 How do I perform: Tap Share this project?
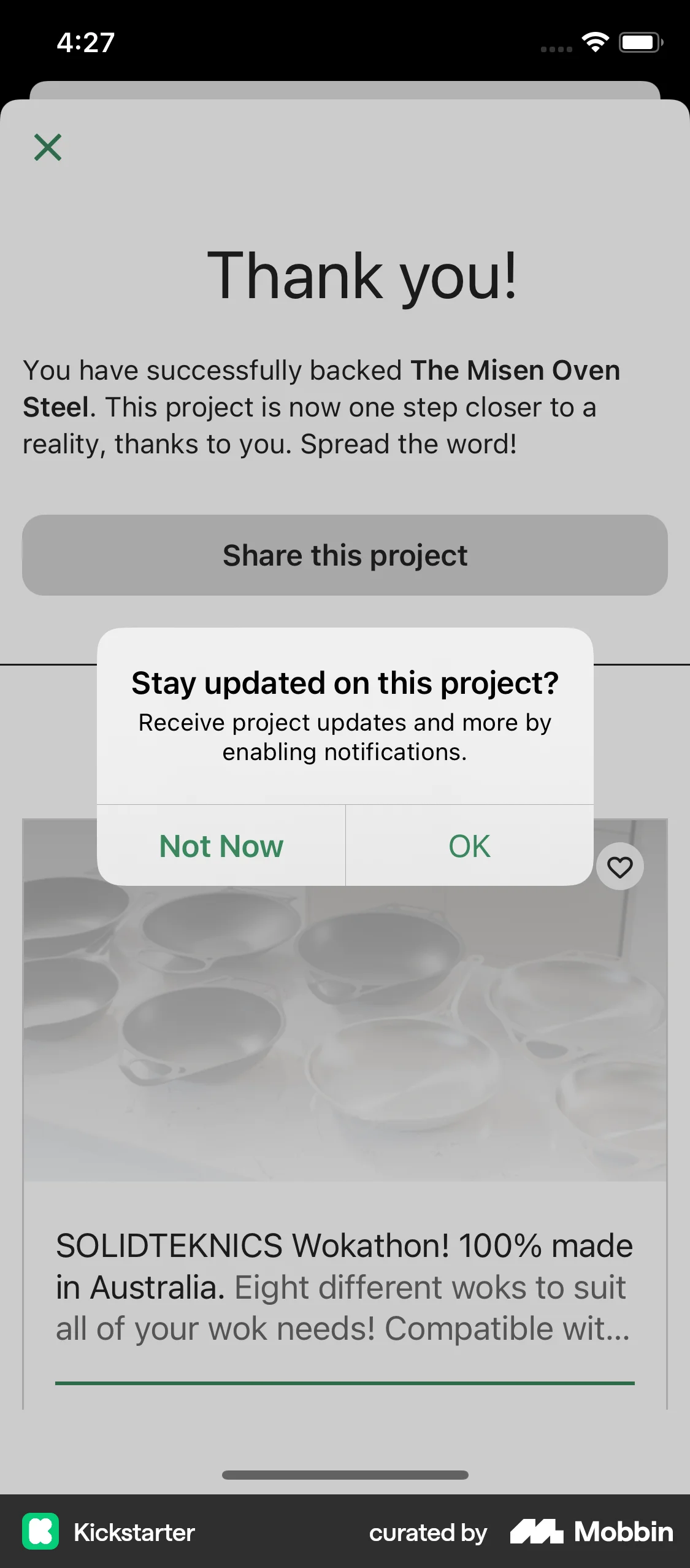click(345, 555)
